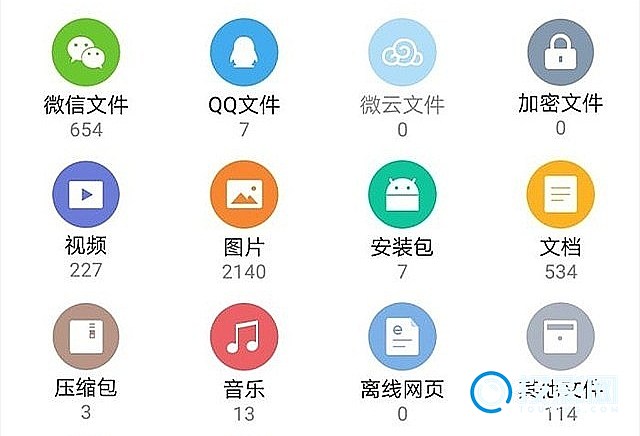Open the 音乐 category
The width and height of the screenshot is (640, 436).
244,338
